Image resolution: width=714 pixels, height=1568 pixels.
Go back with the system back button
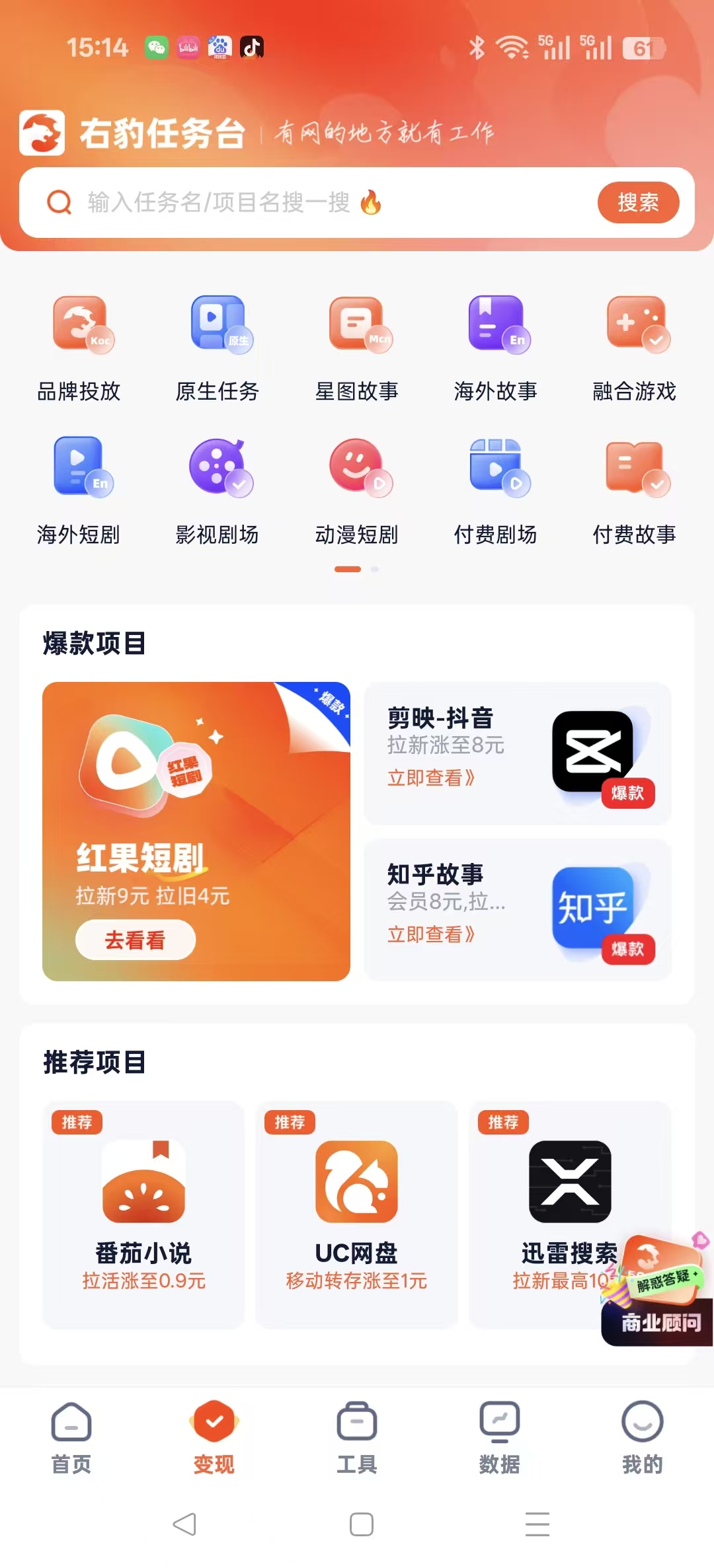click(184, 1524)
